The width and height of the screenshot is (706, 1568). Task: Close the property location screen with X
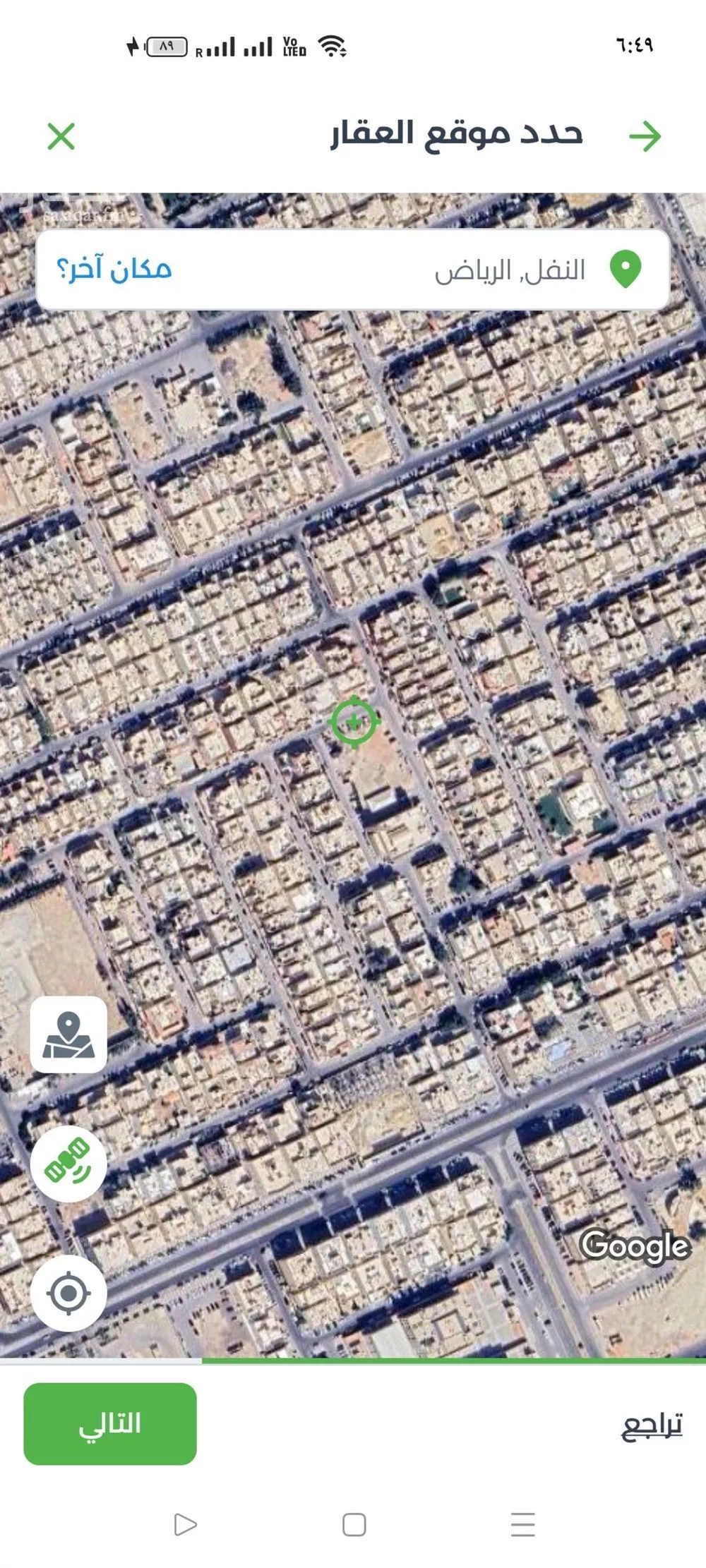point(61,136)
